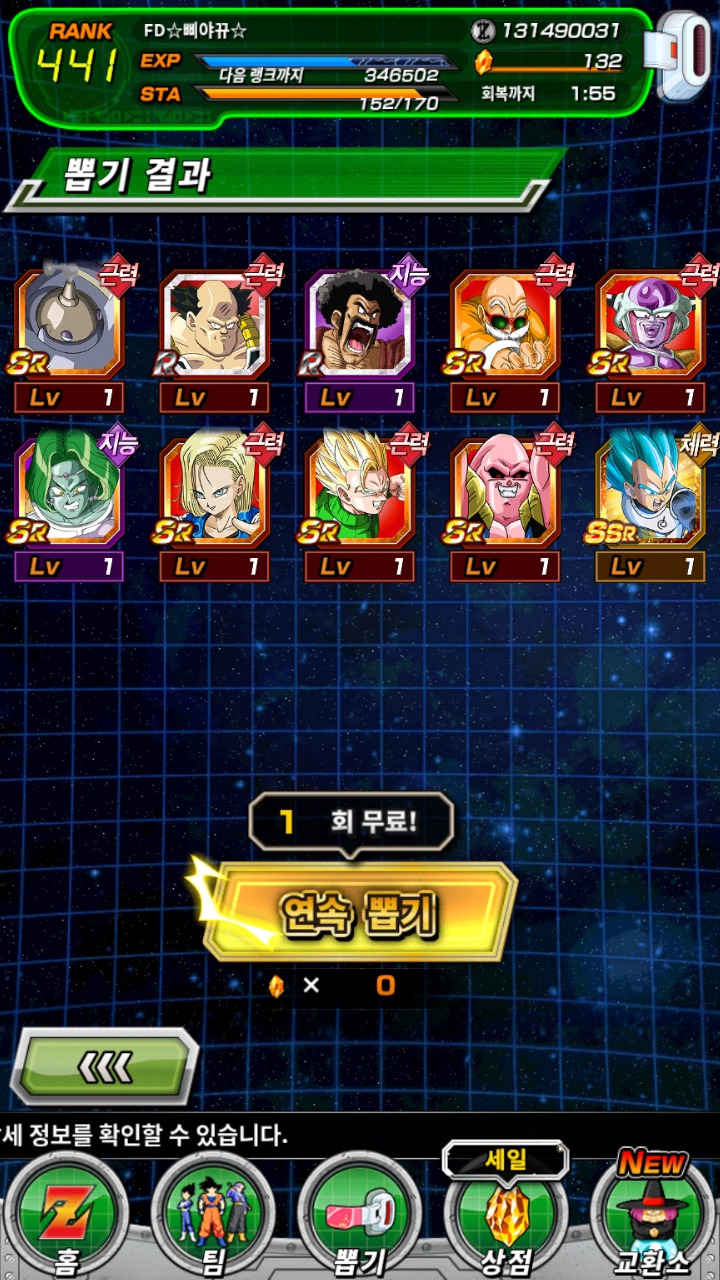The width and height of the screenshot is (720, 1280).
Task: Open the SSR blue-haired Vegeta card
Action: (651, 490)
